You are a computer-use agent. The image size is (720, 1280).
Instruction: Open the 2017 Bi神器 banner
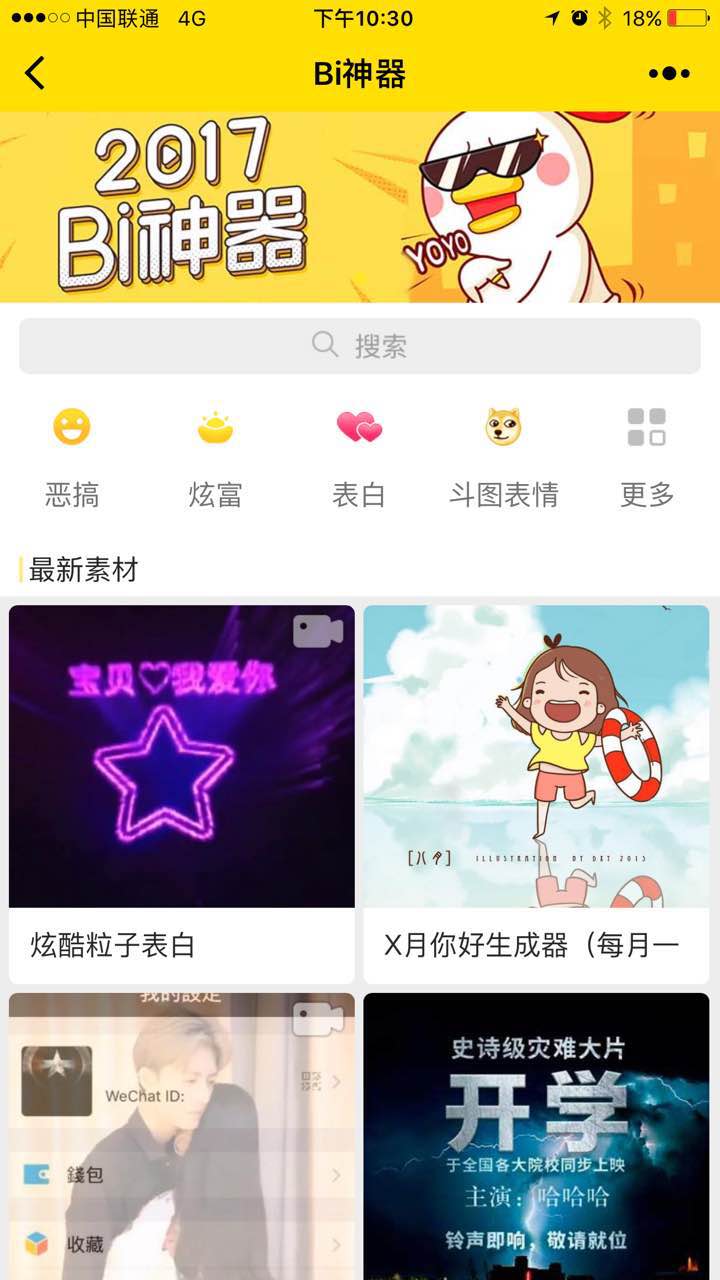click(360, 207)
